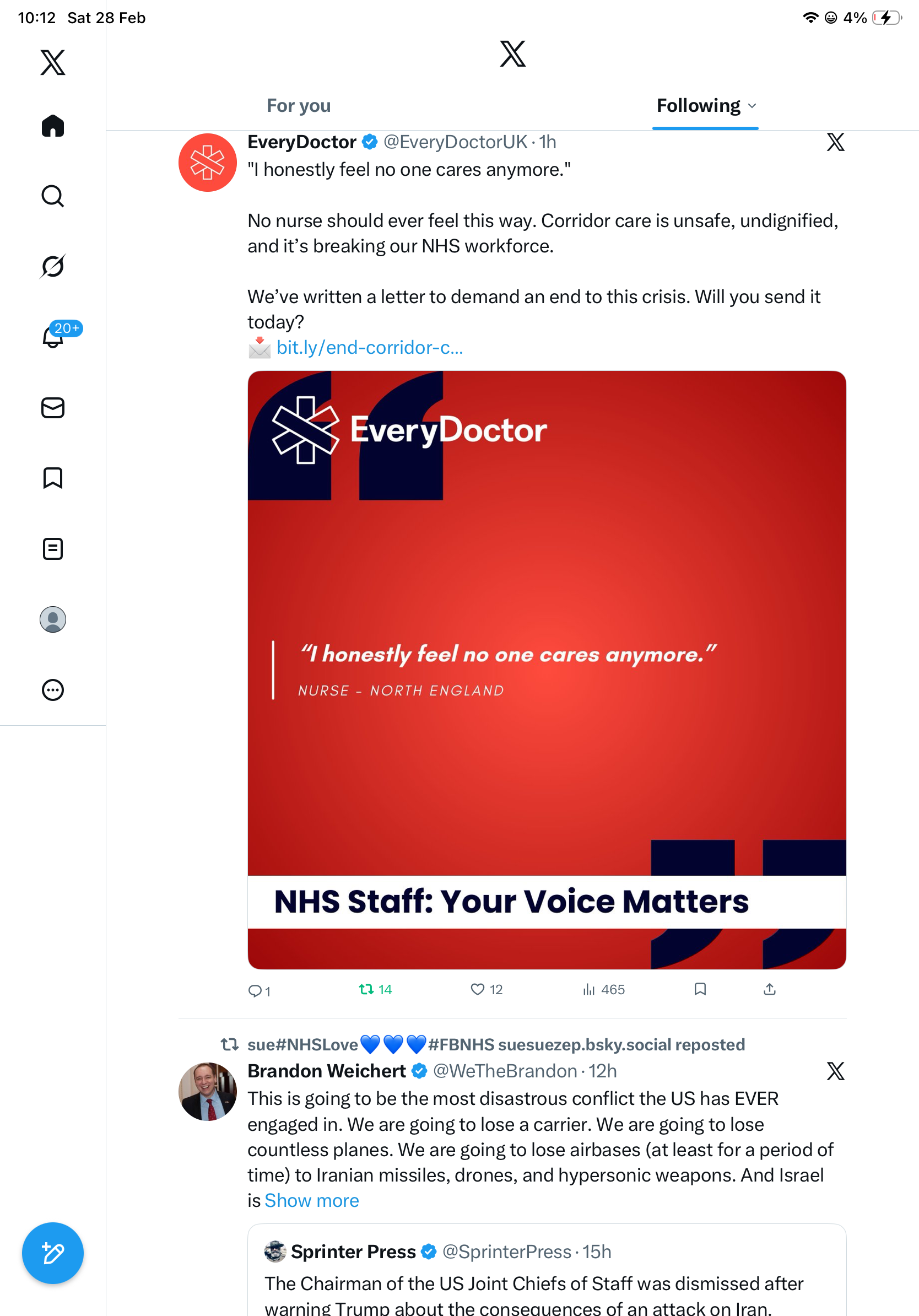Open the profile avatar in the sidebar
This screenshot has height=1316, width=919.
pos(53,619)
